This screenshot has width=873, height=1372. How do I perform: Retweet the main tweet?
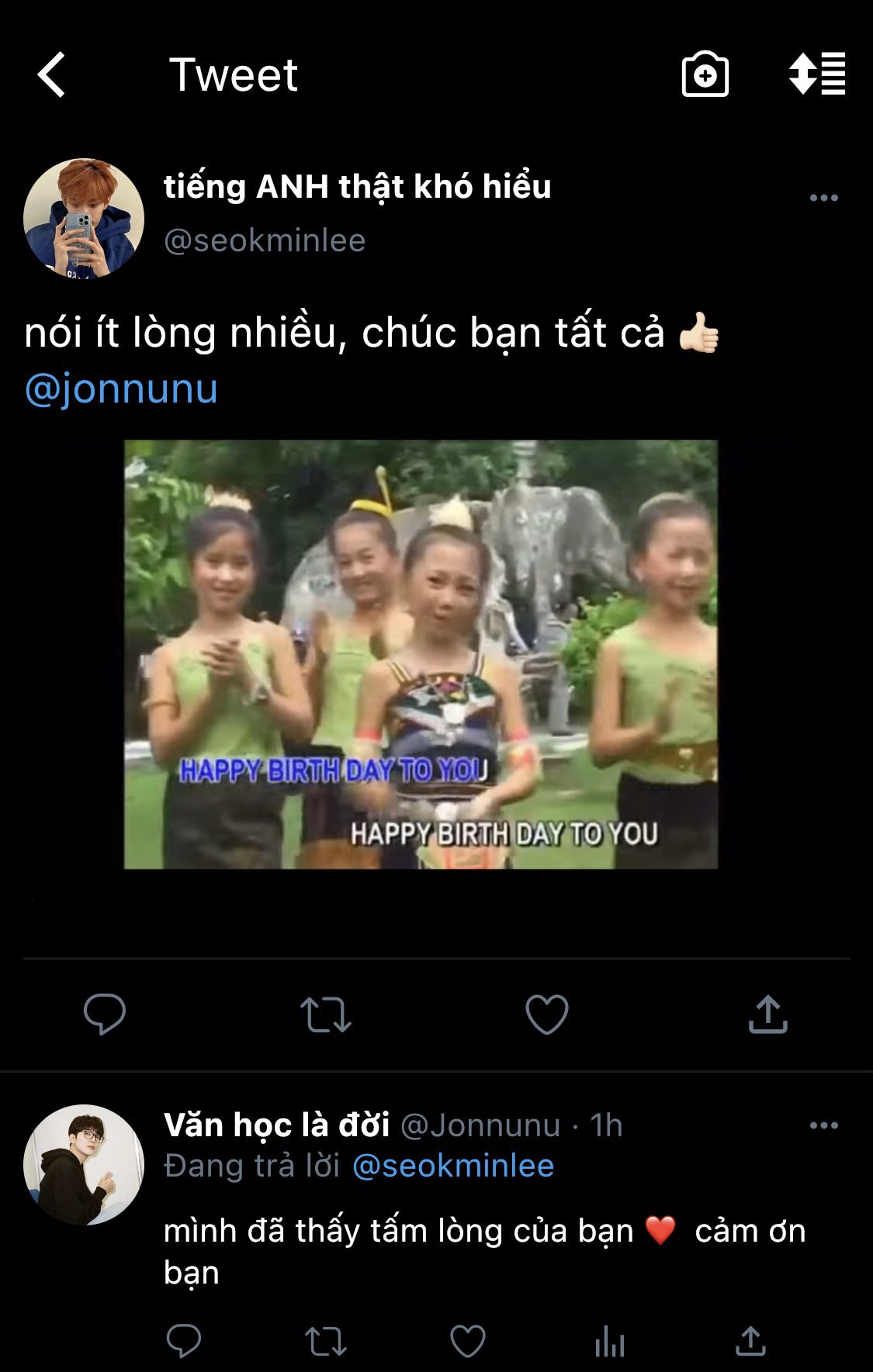326,1014
